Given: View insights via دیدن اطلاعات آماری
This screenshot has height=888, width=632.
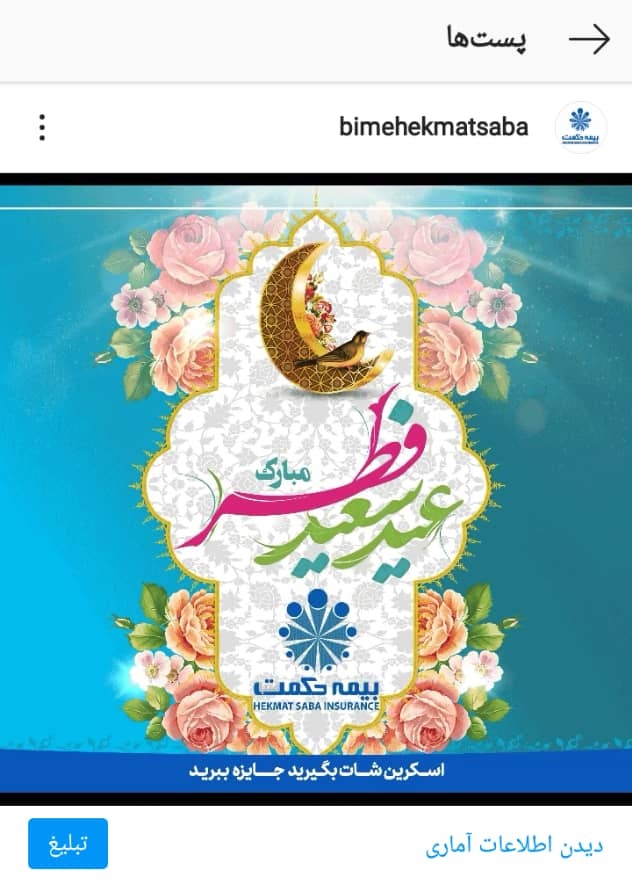Looking at the screenshot, I should click(x=514, y=845).
